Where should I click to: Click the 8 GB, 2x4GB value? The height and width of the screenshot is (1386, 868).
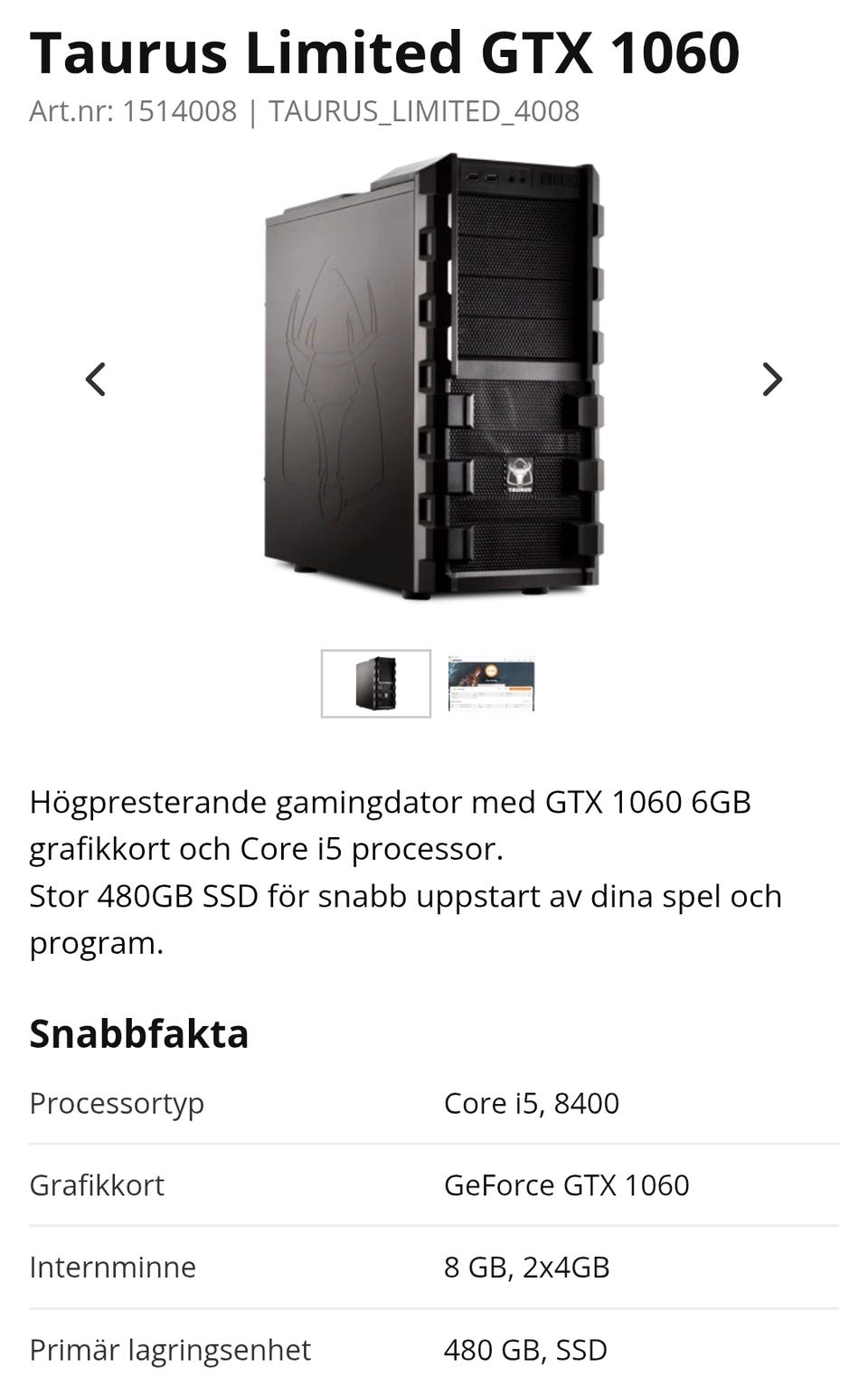click(527, 1268)
